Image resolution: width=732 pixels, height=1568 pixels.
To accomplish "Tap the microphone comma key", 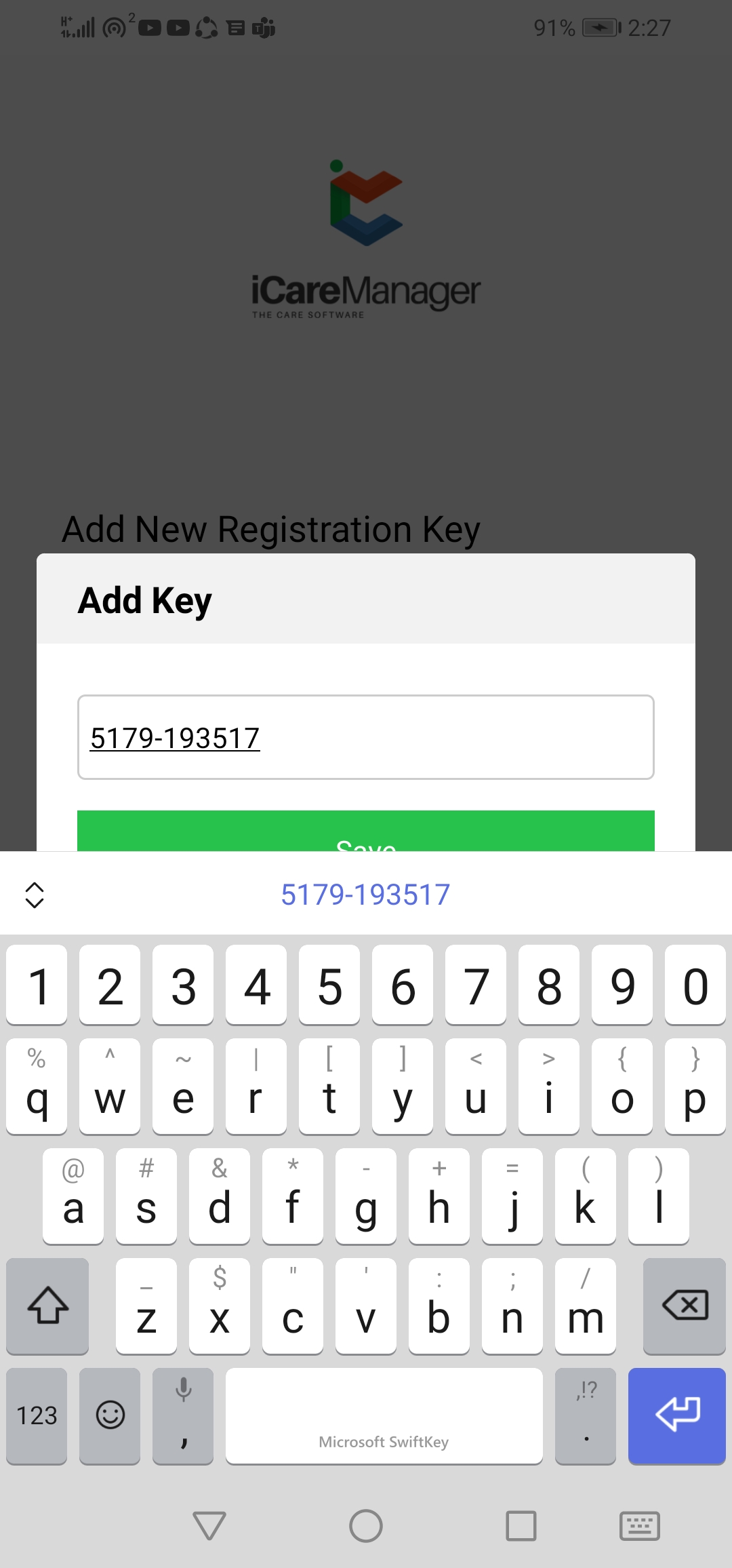I will coord(183,1415).
